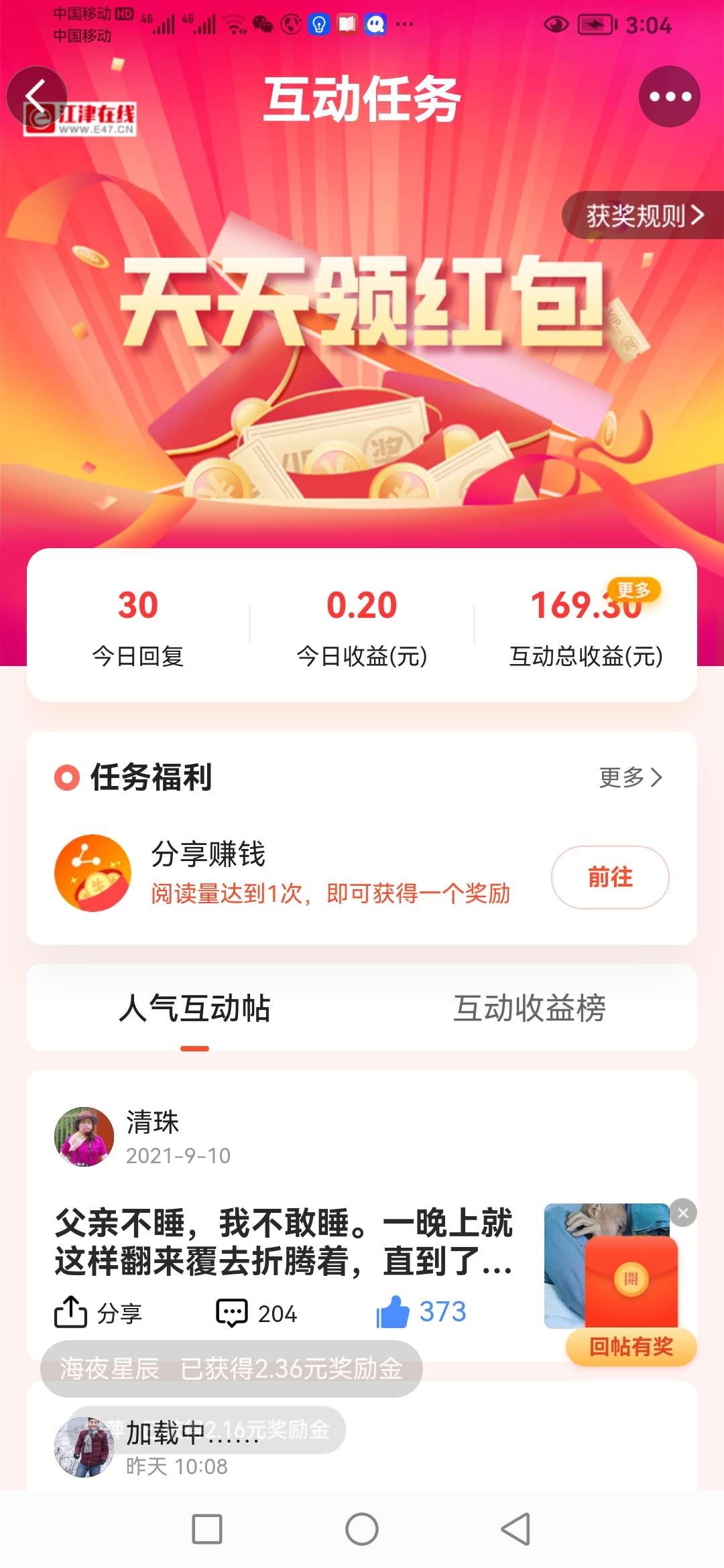
Task: View the 获奖规则 award rules
Action: (x=644, y=216)
